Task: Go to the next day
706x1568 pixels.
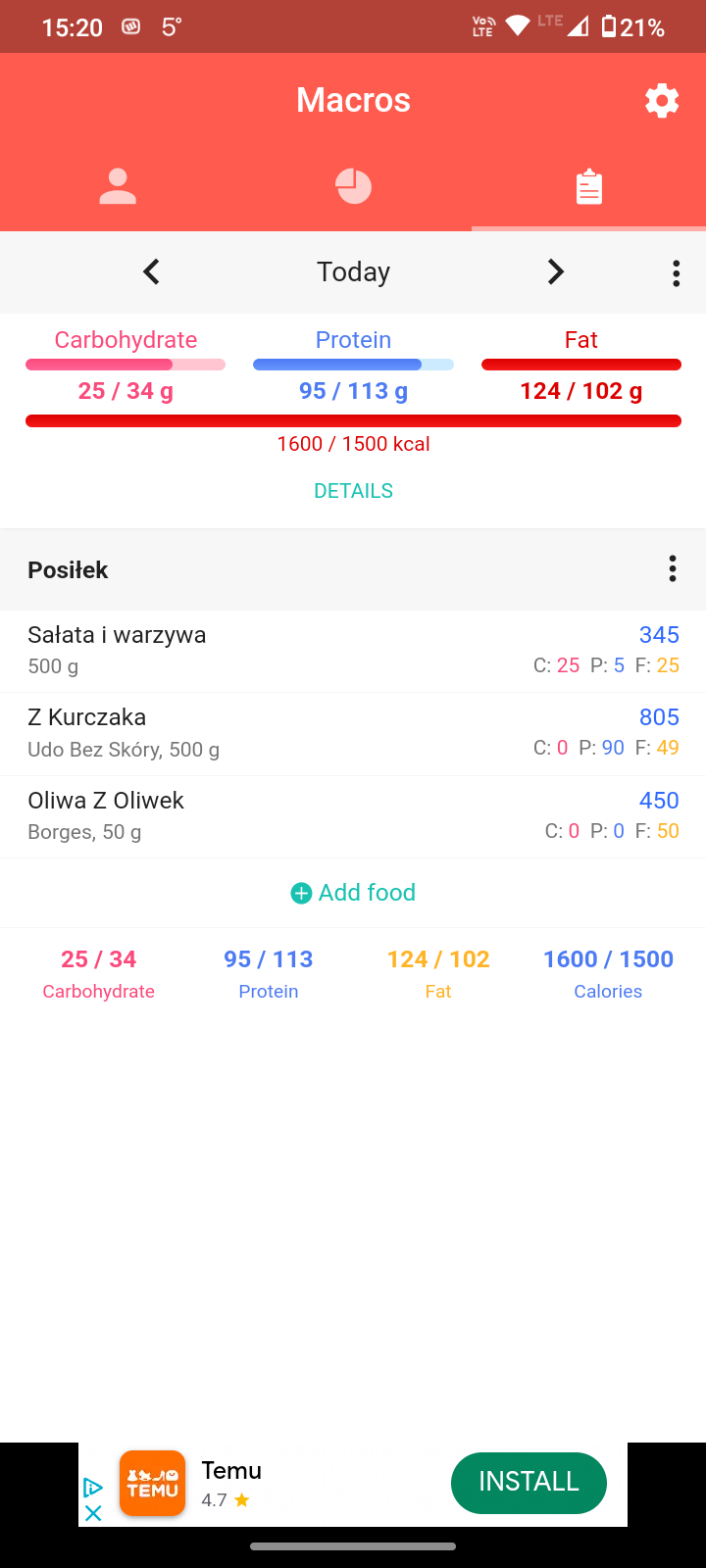Action: [x=555, y=271]
